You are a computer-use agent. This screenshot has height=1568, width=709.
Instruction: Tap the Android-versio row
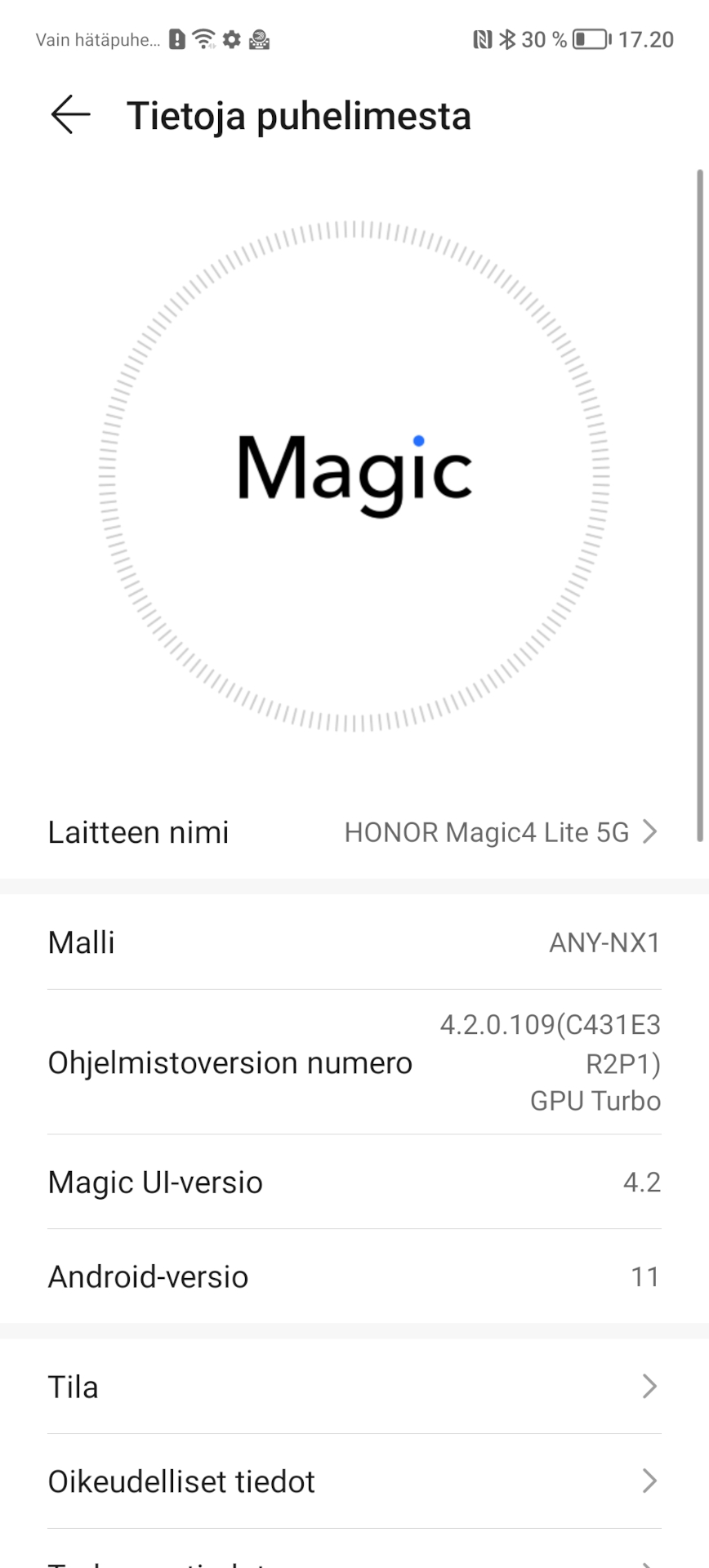[x=354, y=1276]
